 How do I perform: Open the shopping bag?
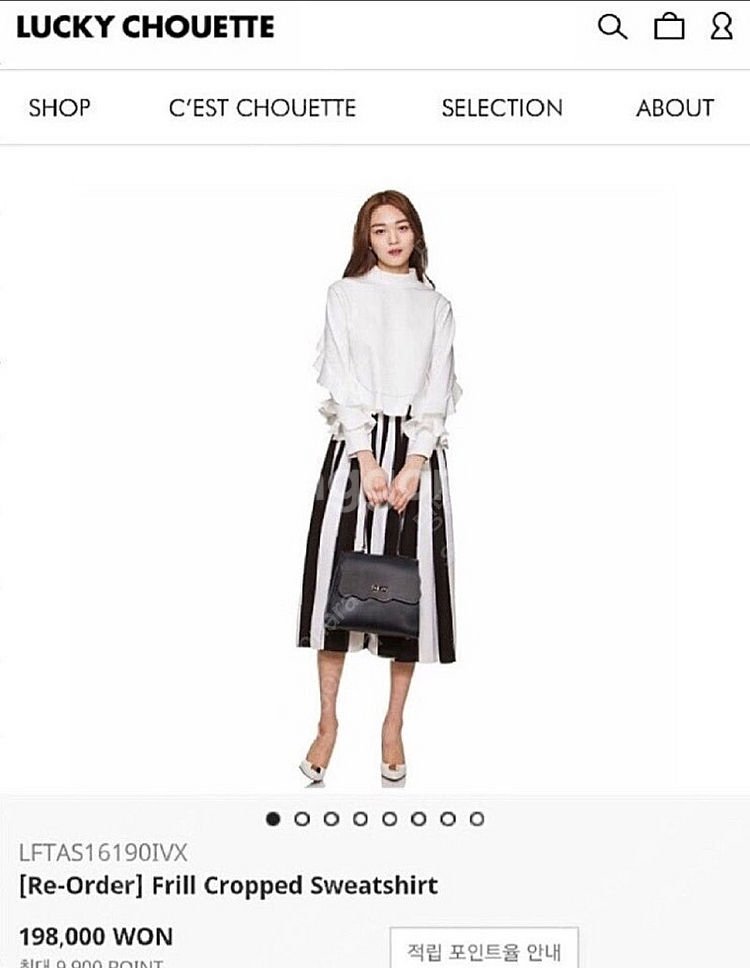[669, 27]
